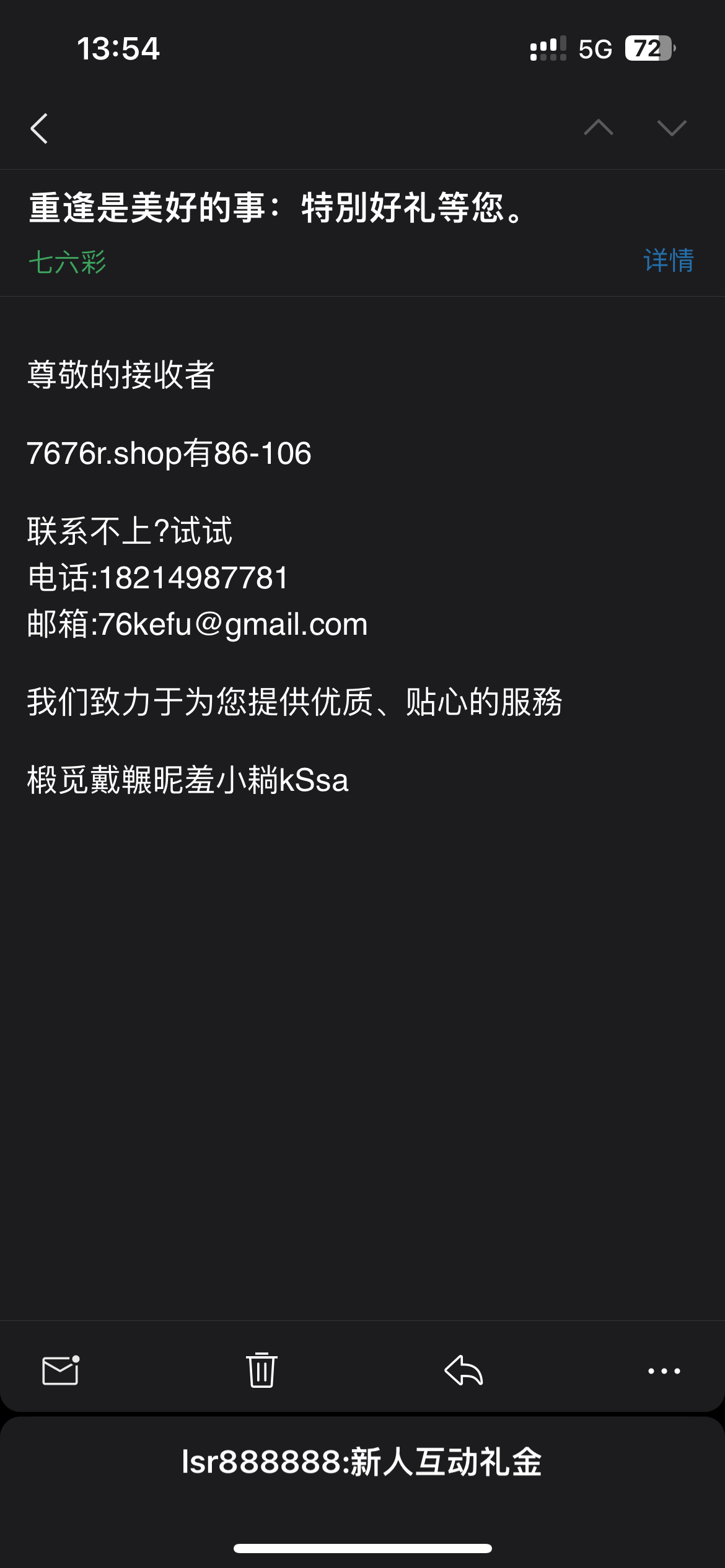The height and width of the screenshot is (1568, 725).
Task: Go back to the inbox list
Action: (x=39, y=129)
